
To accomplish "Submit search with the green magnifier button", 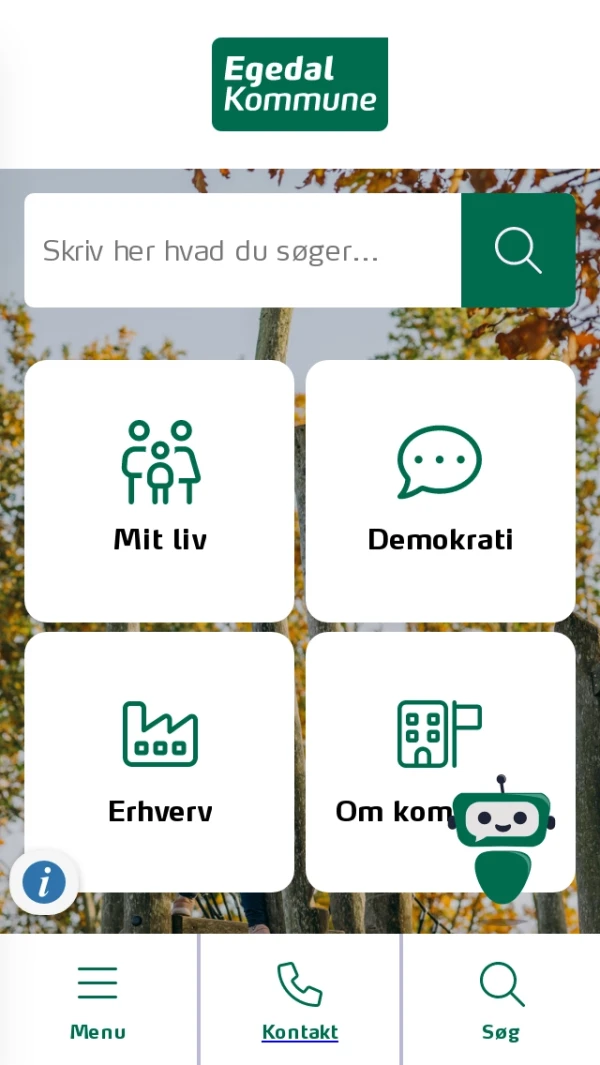I will pos(518,250).
